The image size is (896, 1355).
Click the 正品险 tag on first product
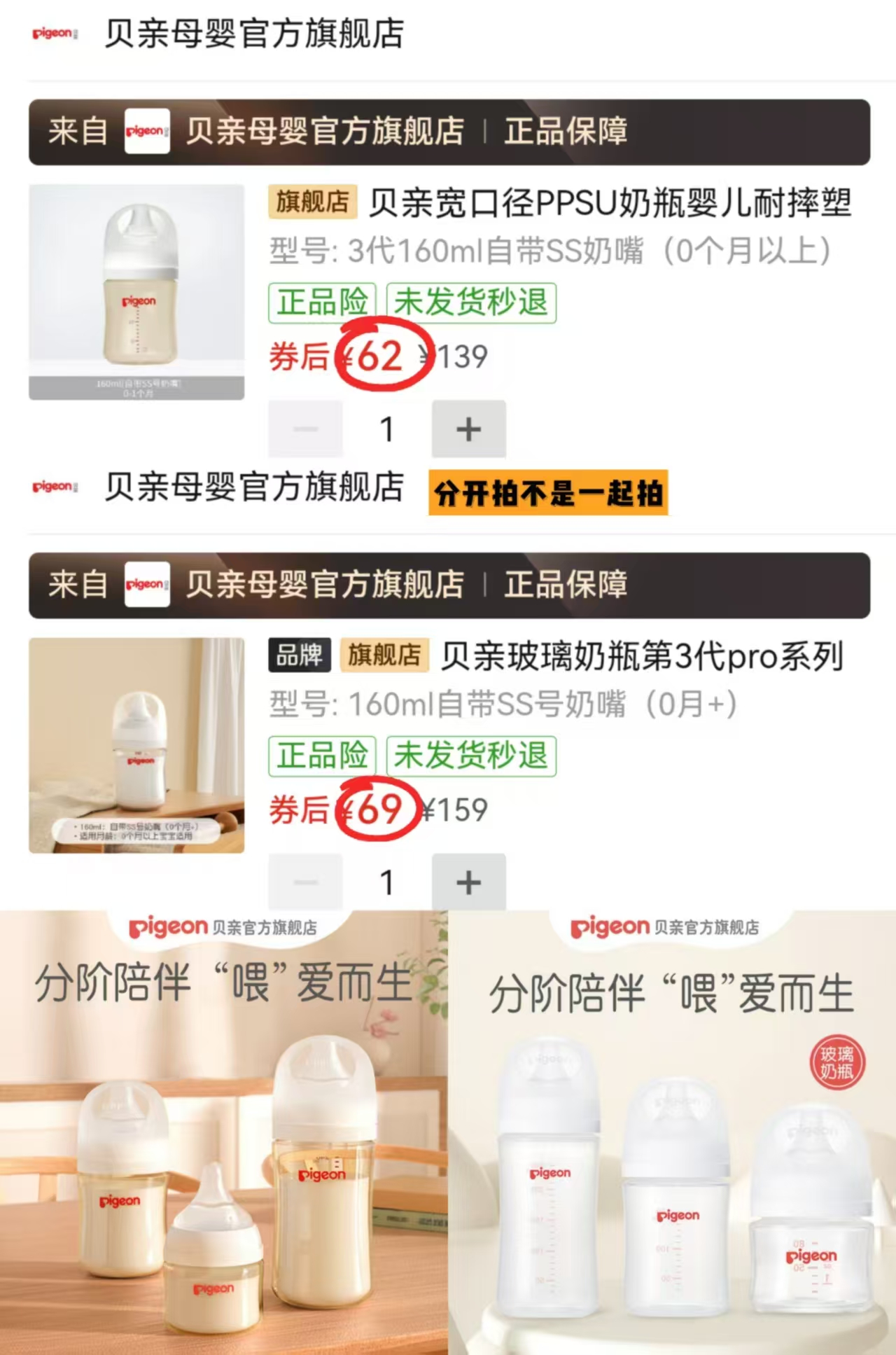click(x=322, y=303)
